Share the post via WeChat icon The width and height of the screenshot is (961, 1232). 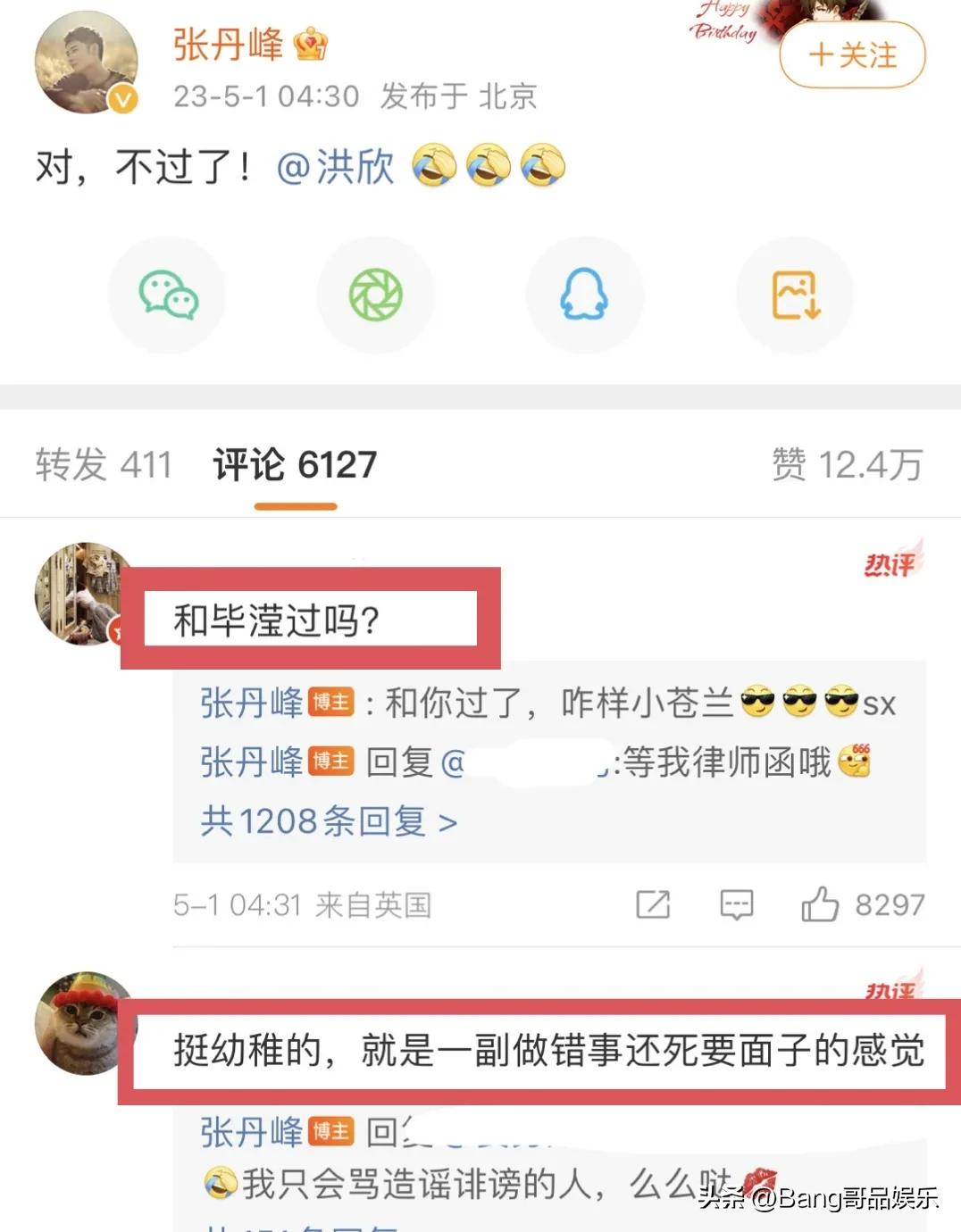167,295
